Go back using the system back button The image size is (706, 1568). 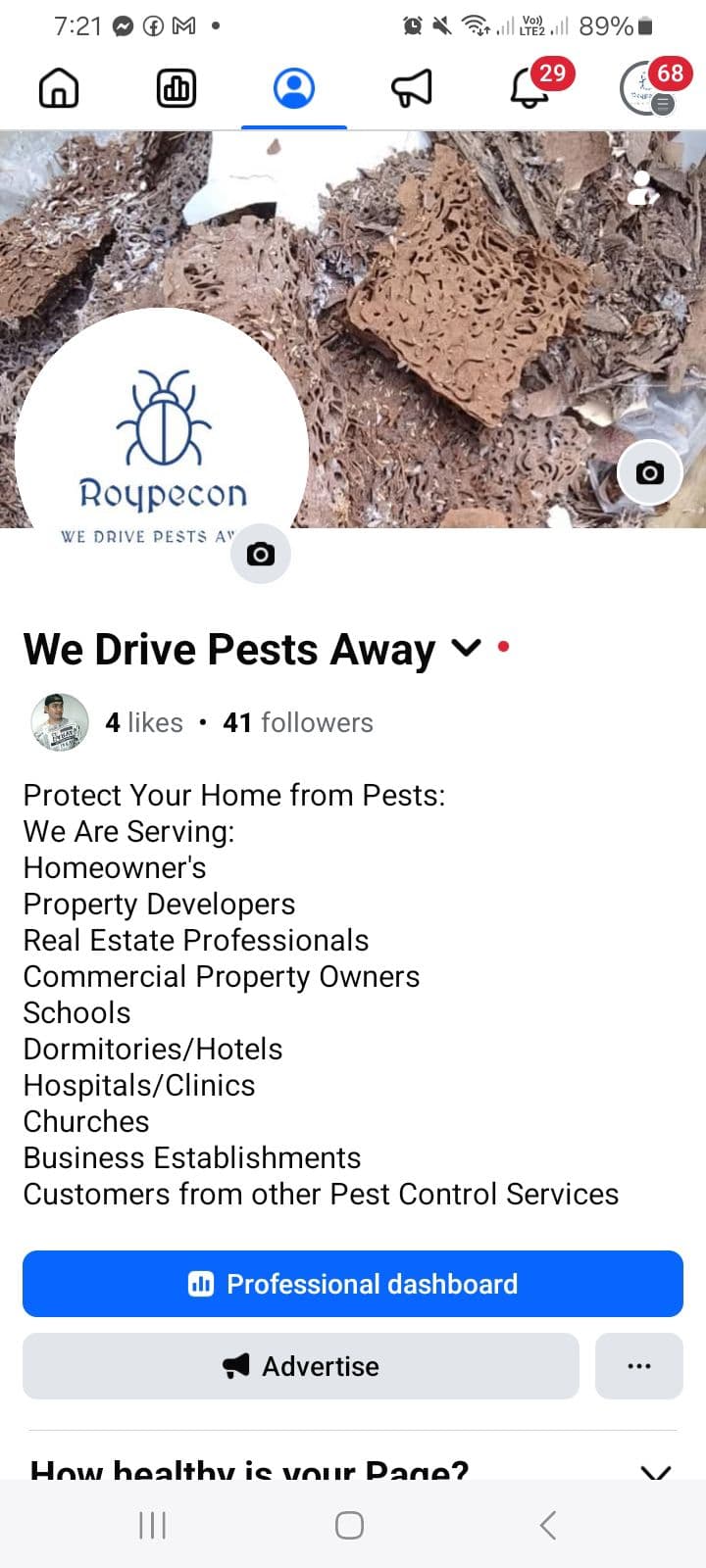click(548, 1525)
